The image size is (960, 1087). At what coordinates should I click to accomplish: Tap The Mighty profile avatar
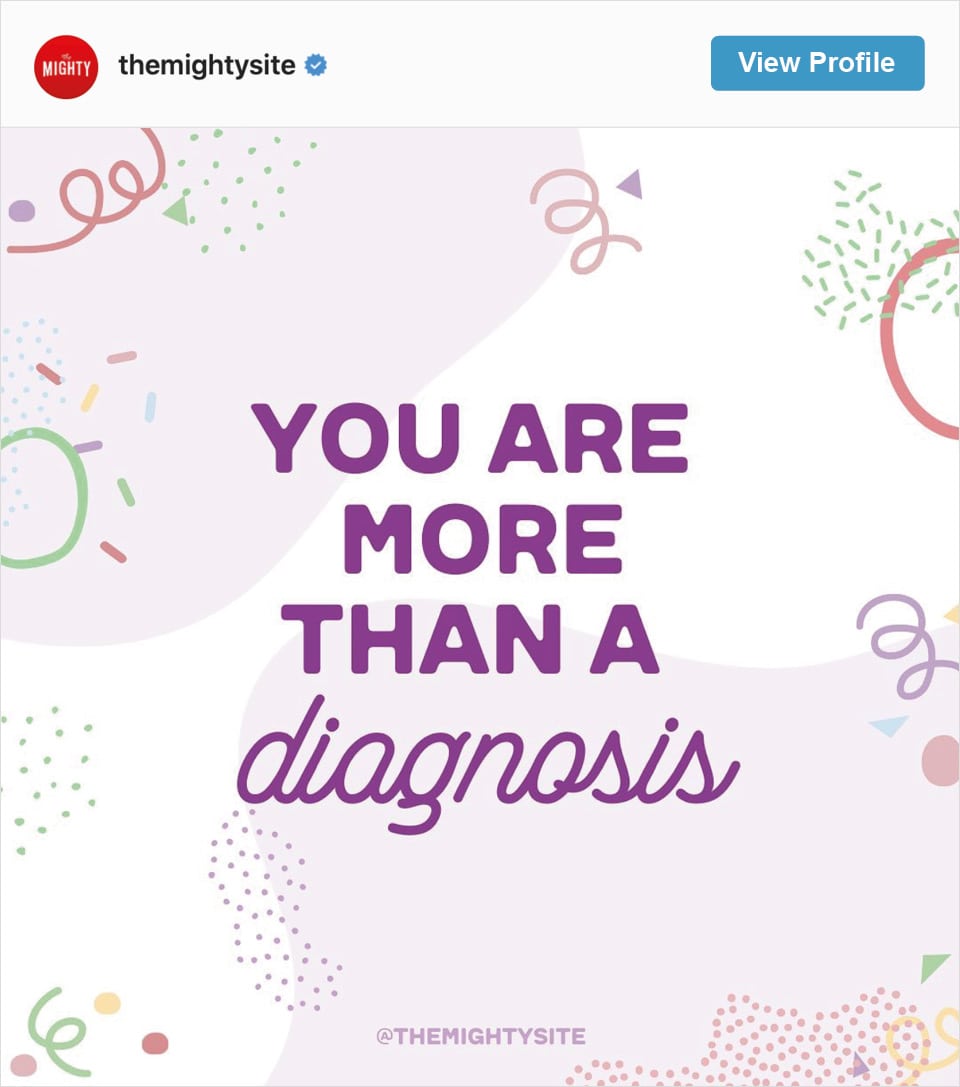66,67
